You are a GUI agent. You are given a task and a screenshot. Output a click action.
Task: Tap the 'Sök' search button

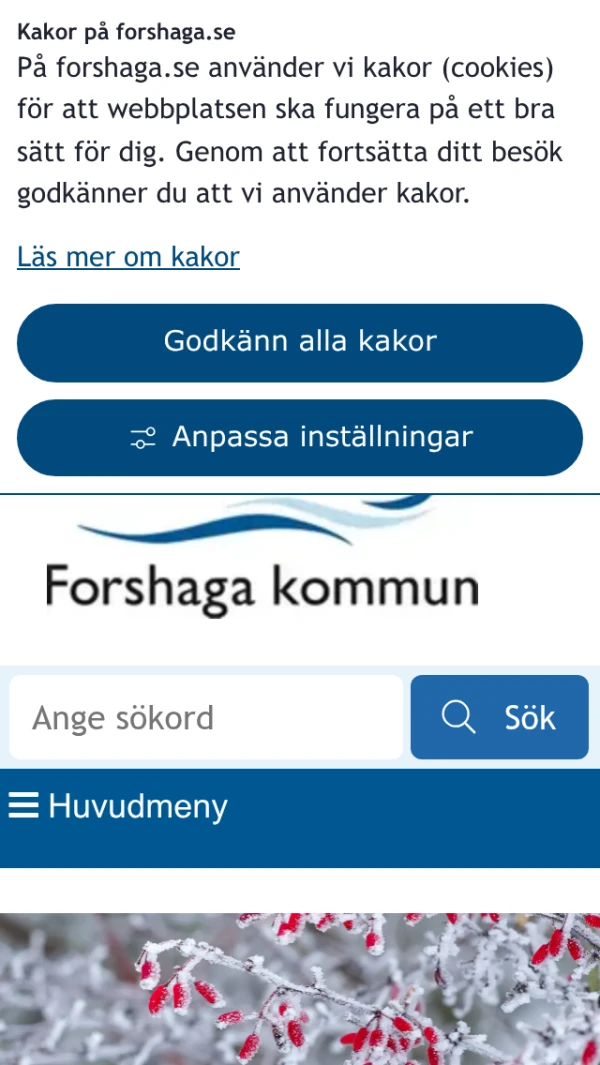point(499,717)
